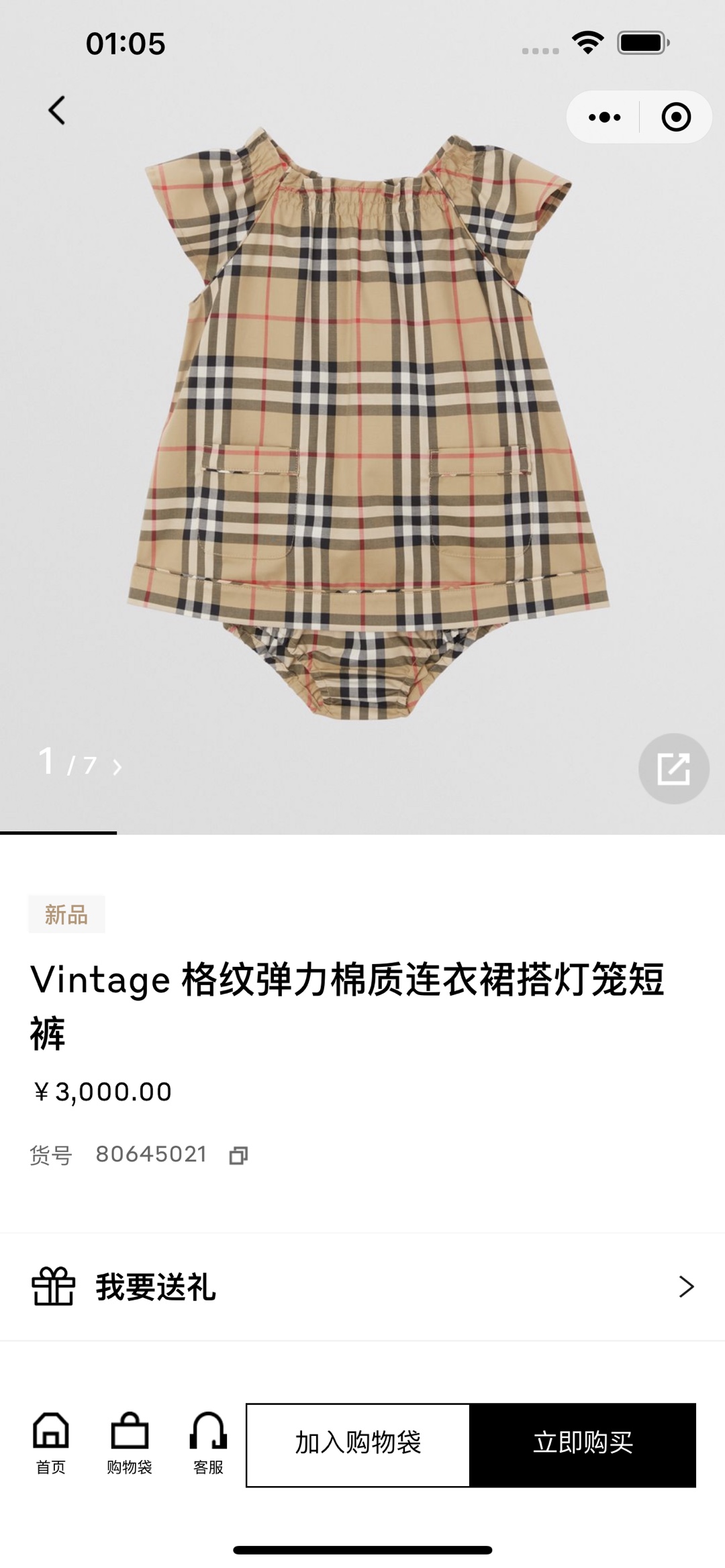The width and height of the screenshot is (725, 1568).
Task: Open the 我要送礼 gifting option
Action: (362, 1287)
